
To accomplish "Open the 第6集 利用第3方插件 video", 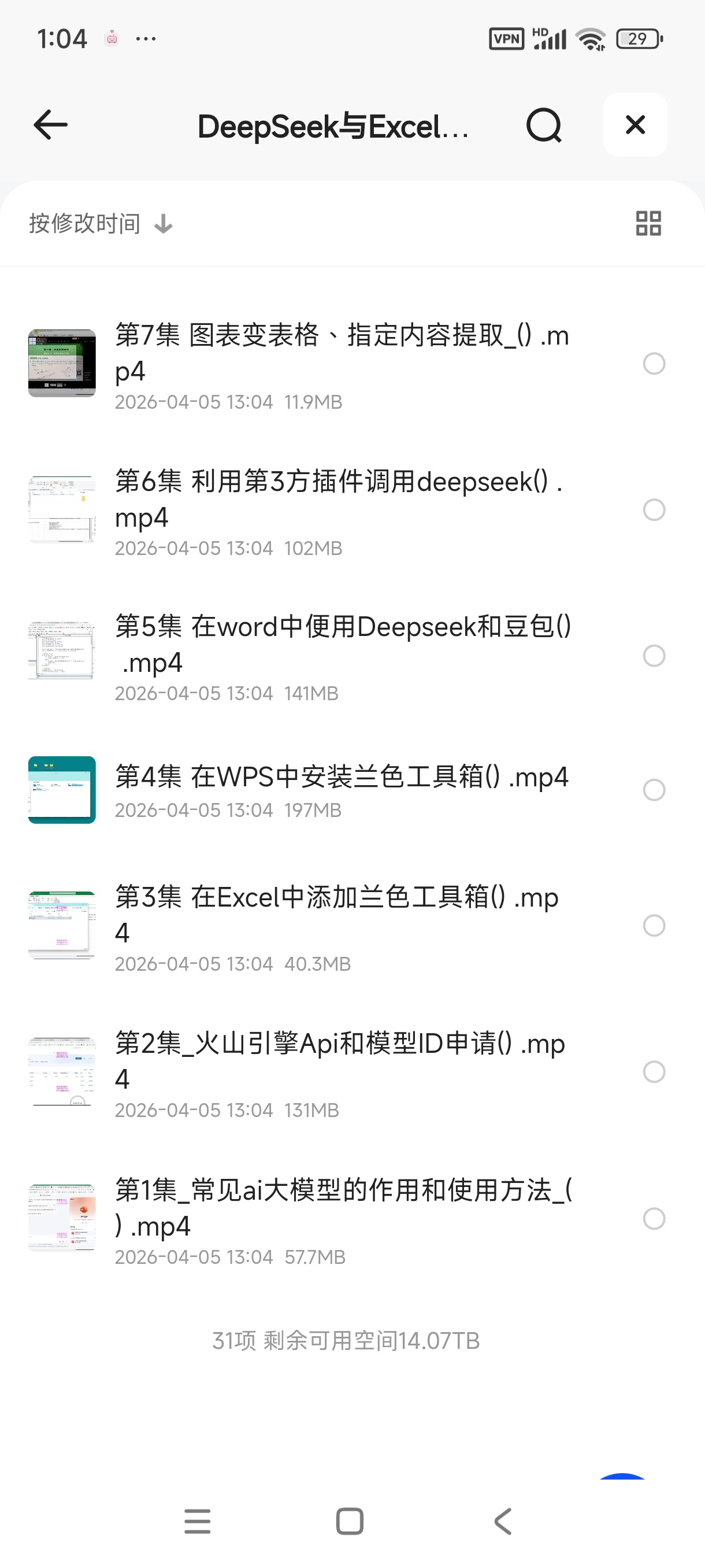I will click(340, 499).
